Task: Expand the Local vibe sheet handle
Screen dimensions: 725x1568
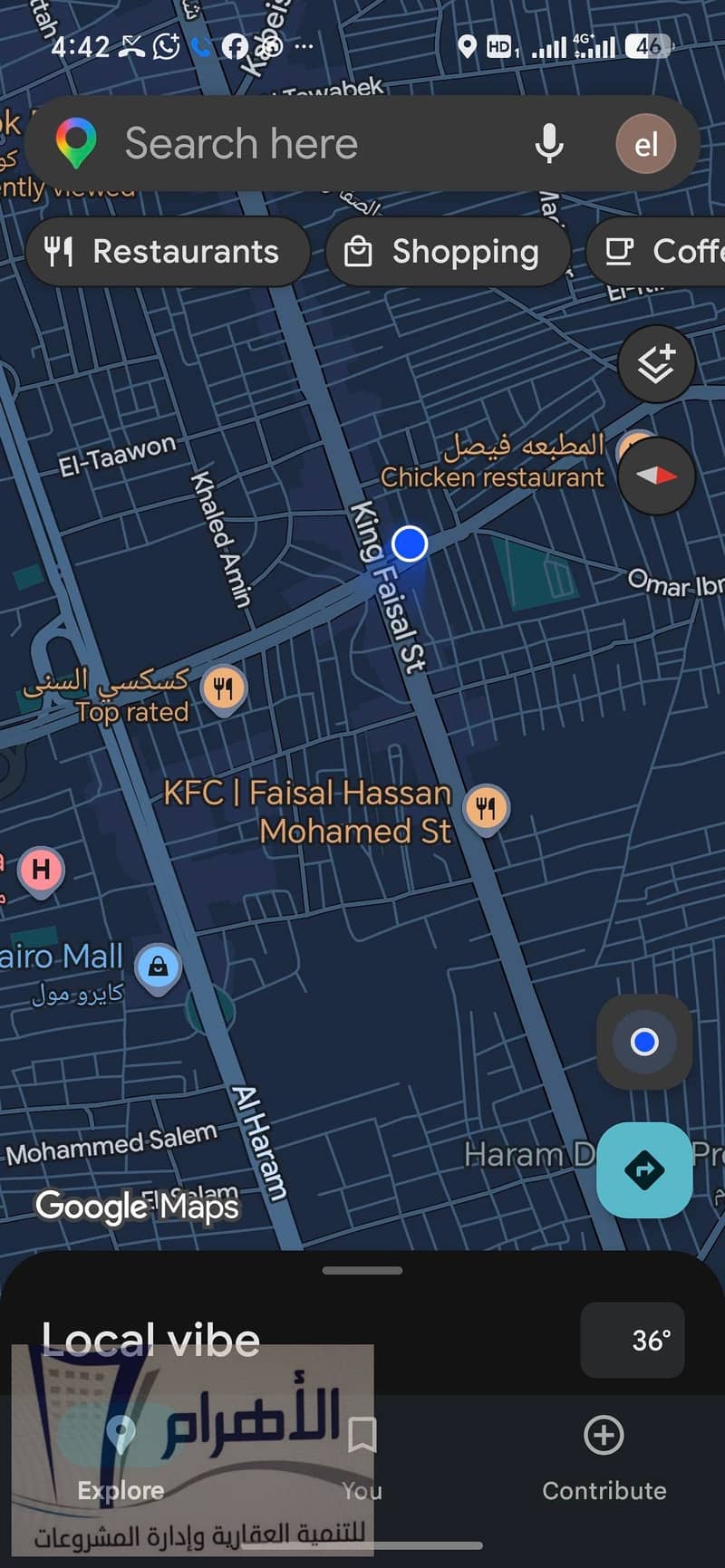Action: point(362,1270)
